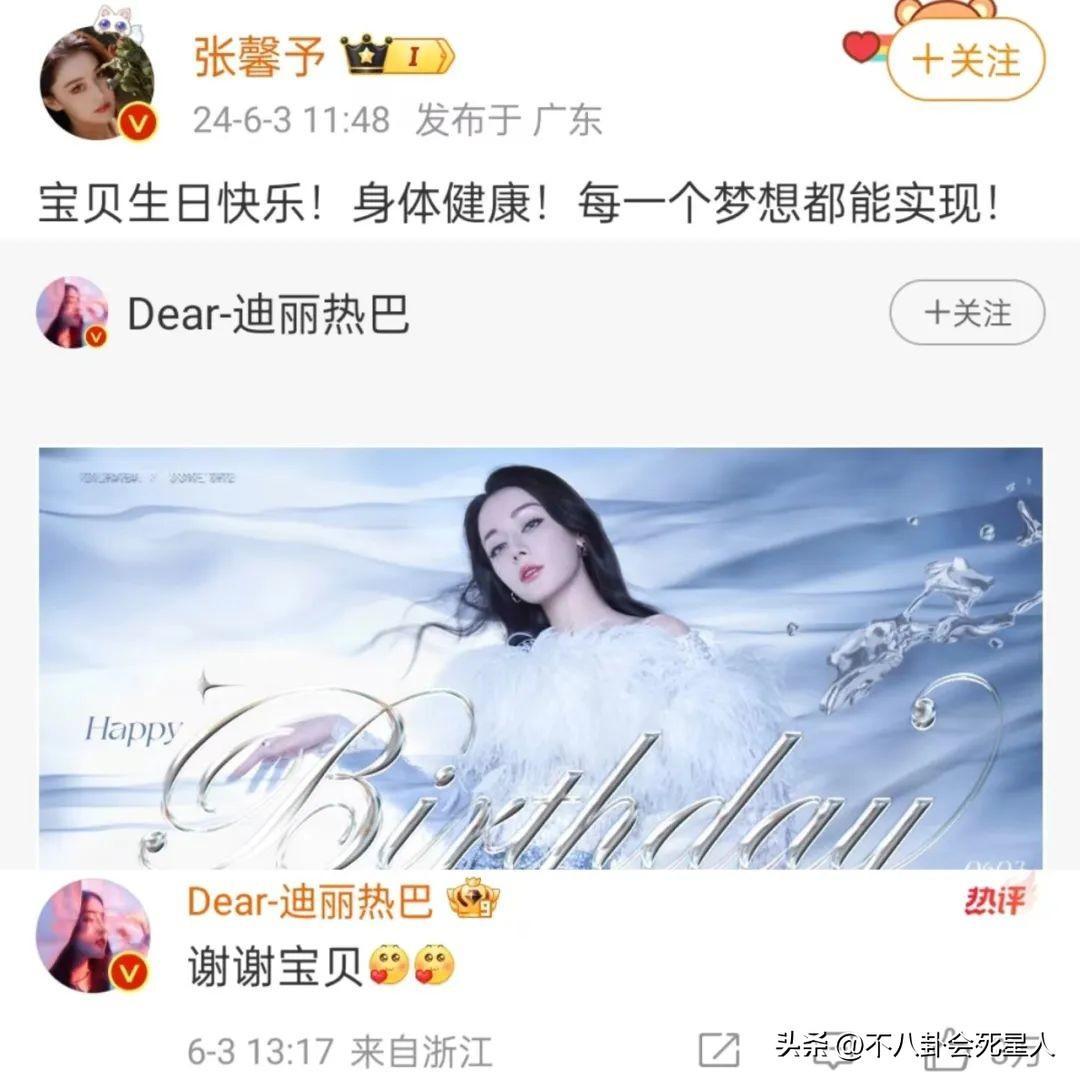This screenshot has width=1080, height=1083.
Task: Open Dear-迪丽热巴's avatar in the reposted post
Action: click(71, 313)
